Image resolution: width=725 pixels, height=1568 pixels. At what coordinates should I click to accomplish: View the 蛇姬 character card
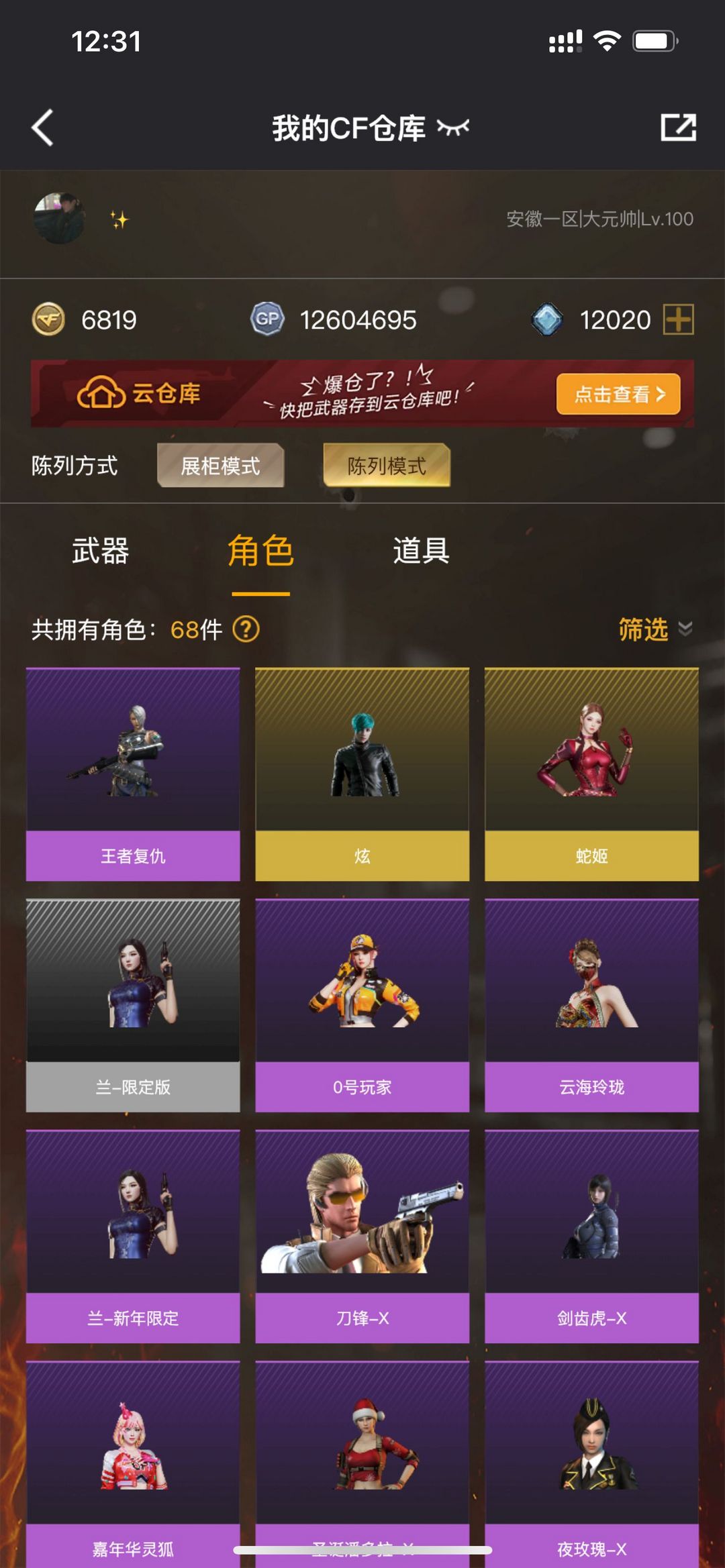591,774
